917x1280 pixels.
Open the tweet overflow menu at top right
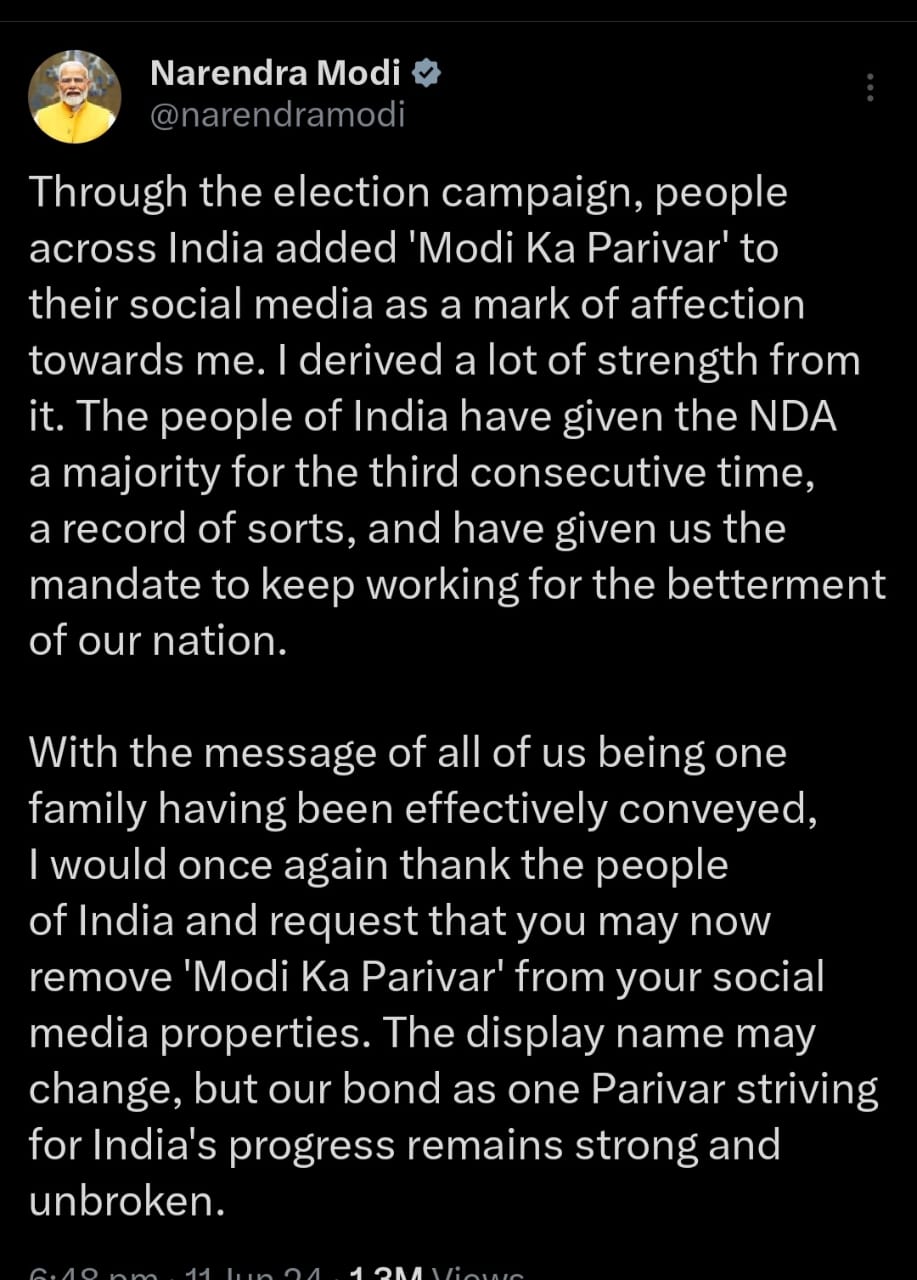(x=868, y=89)
